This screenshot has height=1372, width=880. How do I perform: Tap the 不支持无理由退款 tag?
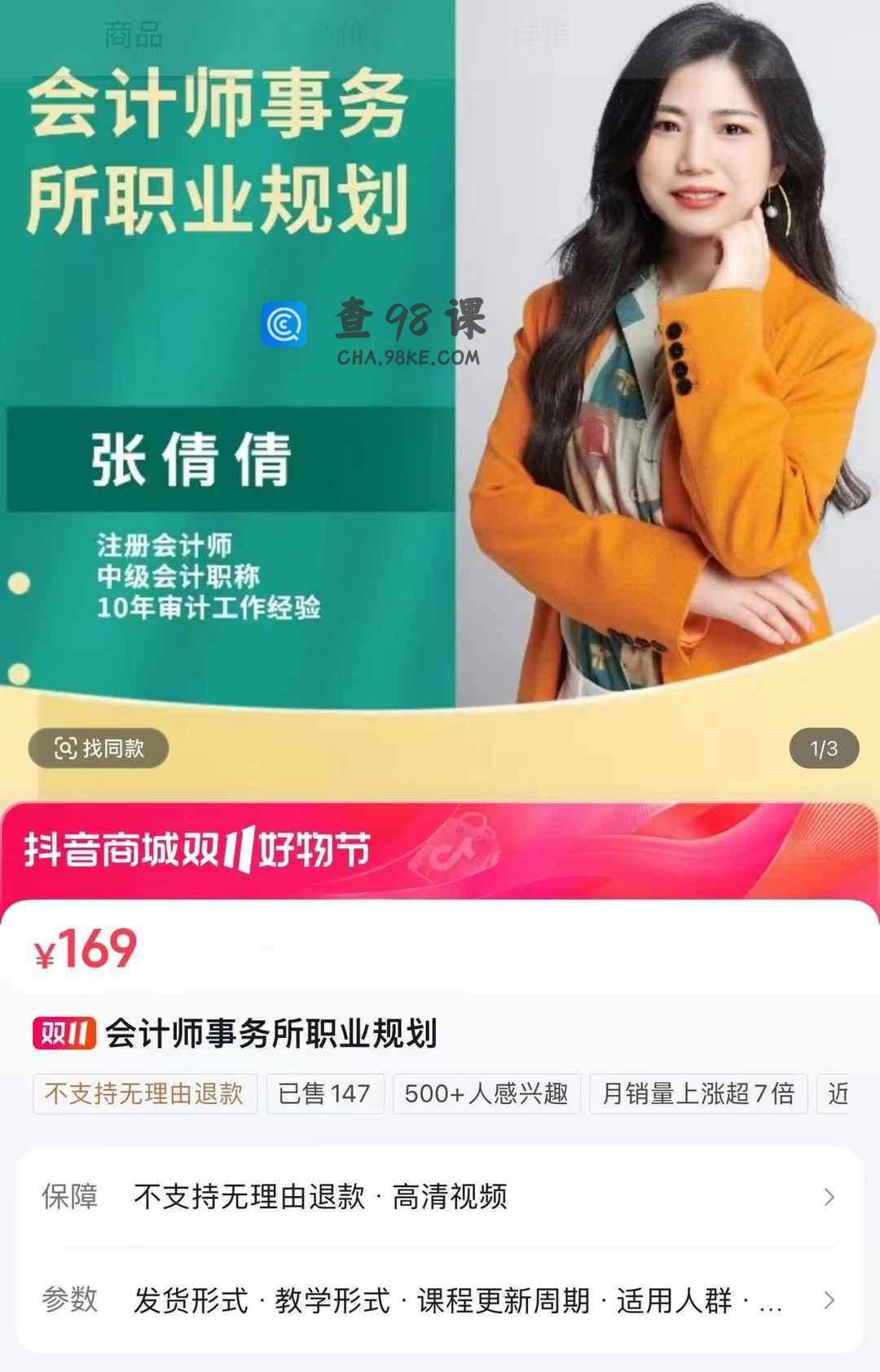pyautogui.click(x=144, y=1093)
